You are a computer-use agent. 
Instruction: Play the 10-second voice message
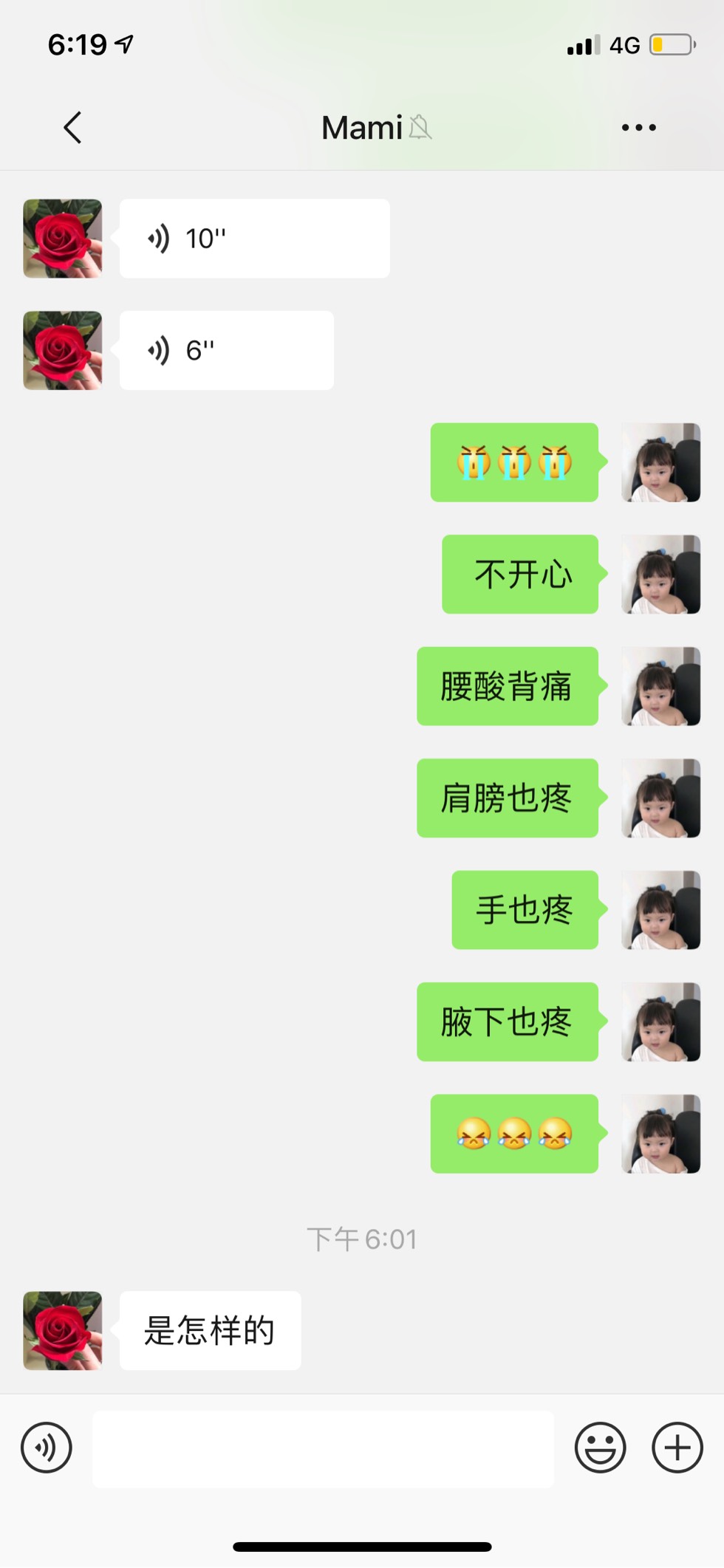(x=254, y=239)
